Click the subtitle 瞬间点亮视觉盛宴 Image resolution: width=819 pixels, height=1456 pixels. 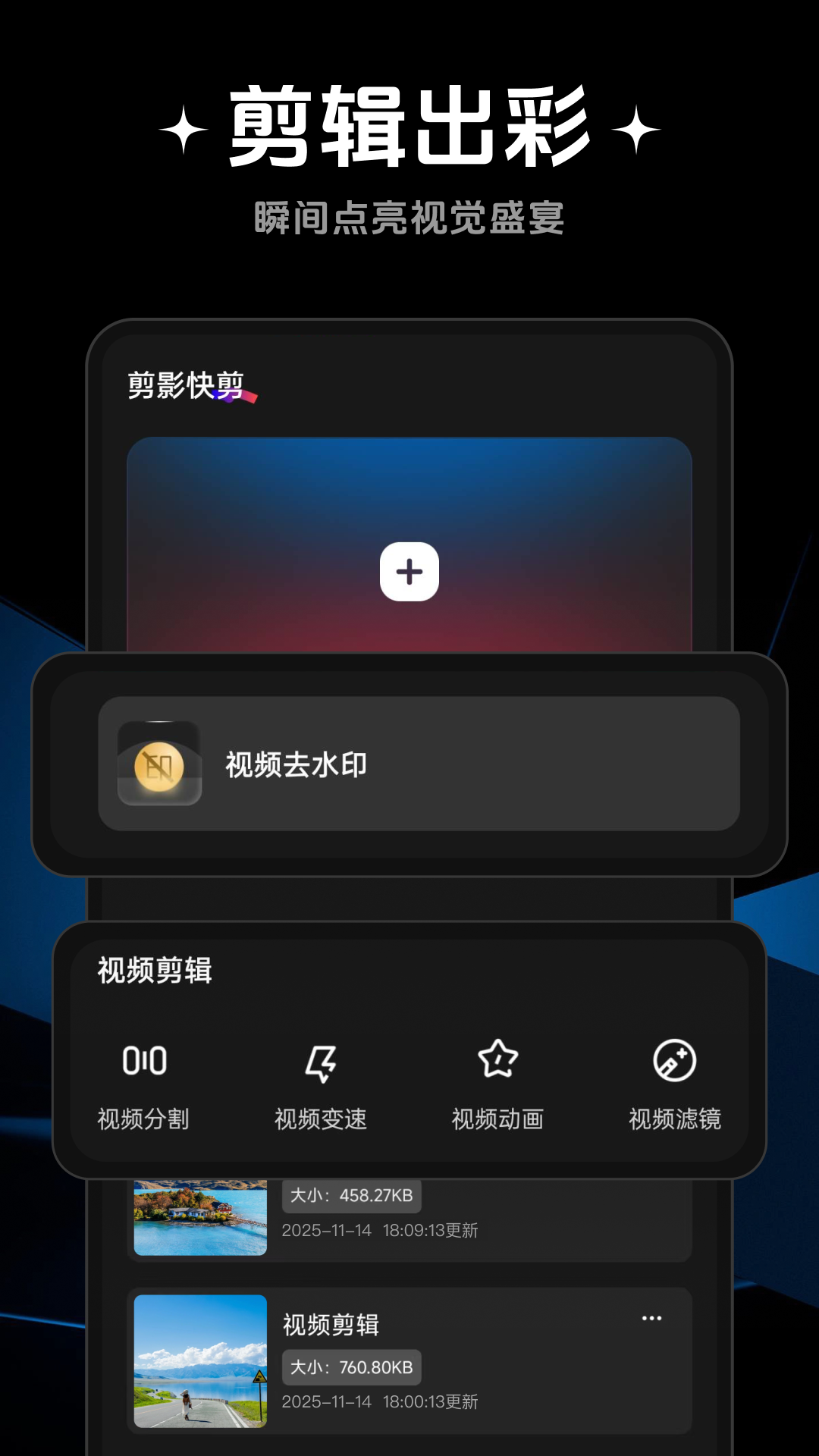point(409,215)
